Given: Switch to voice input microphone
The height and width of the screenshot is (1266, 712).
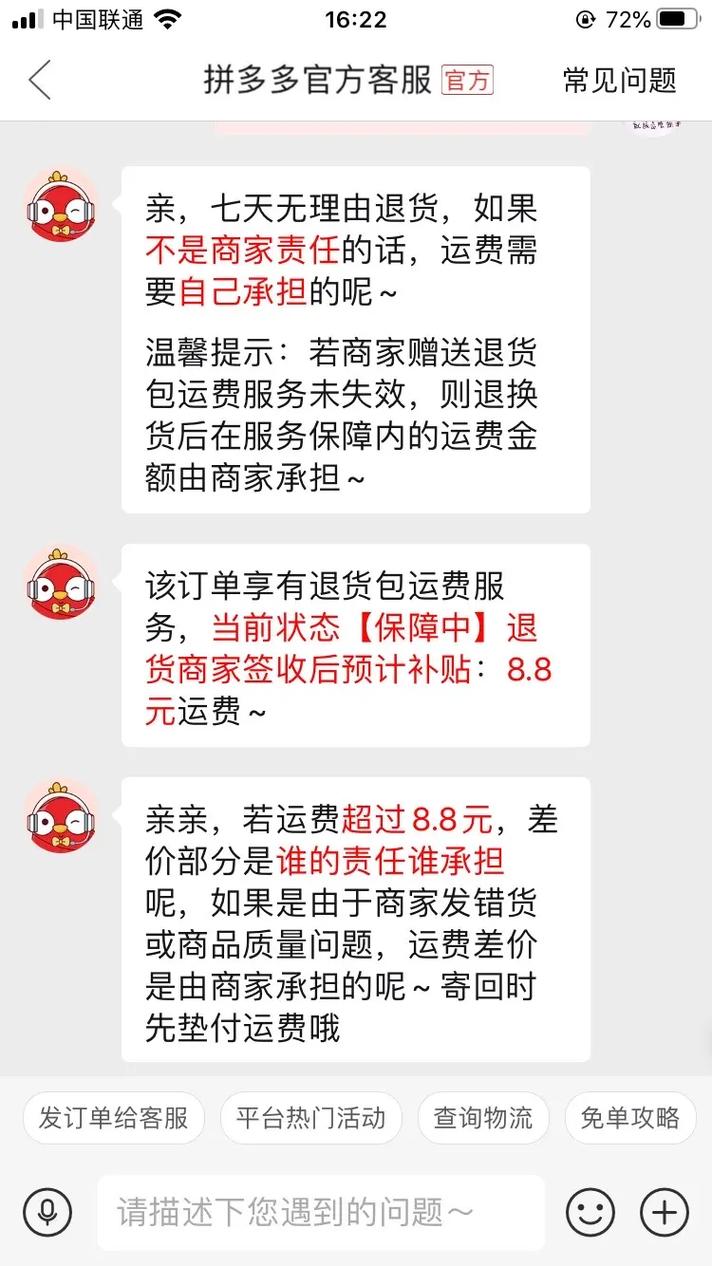Looking at the screenshot, I should click(x=47, y=1213).
